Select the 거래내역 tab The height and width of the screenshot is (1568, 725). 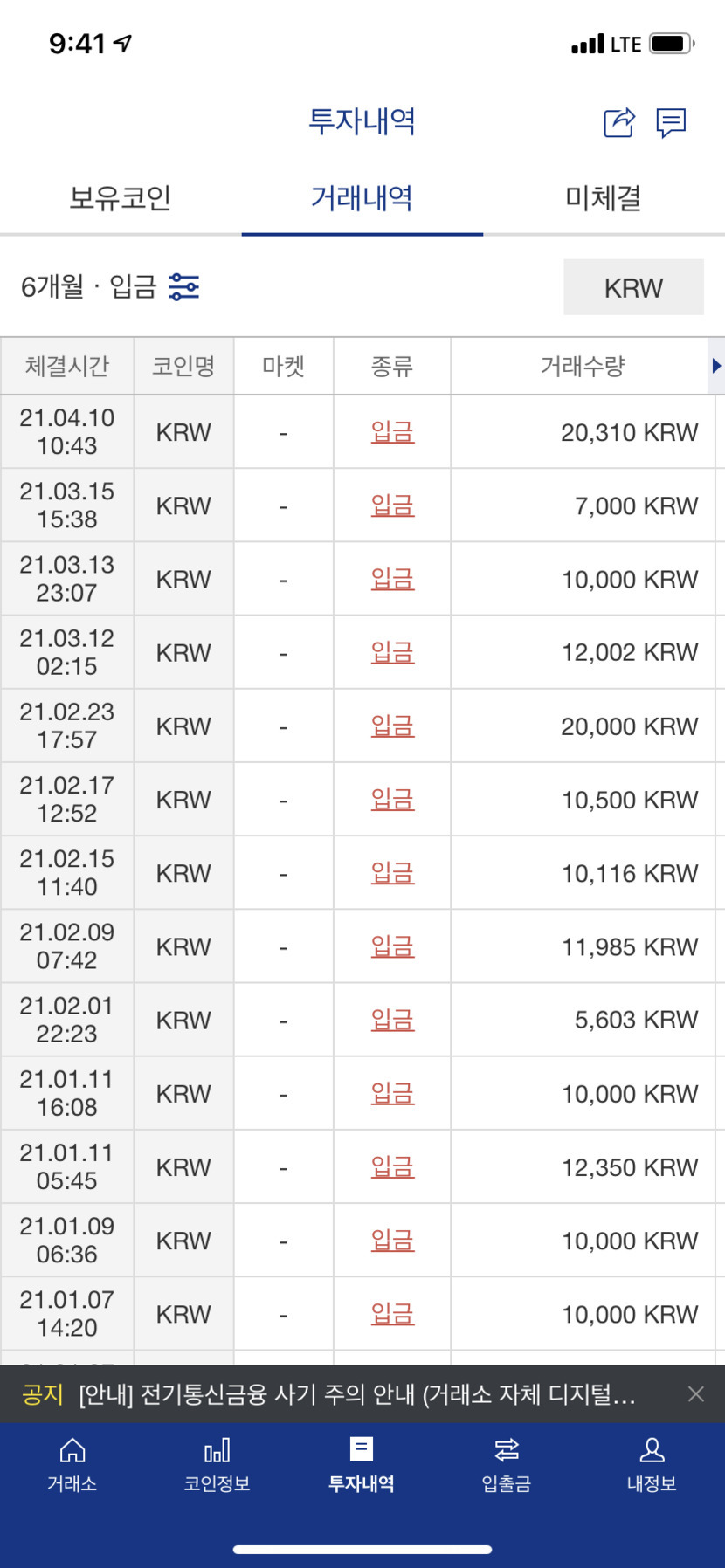point(362,198)
